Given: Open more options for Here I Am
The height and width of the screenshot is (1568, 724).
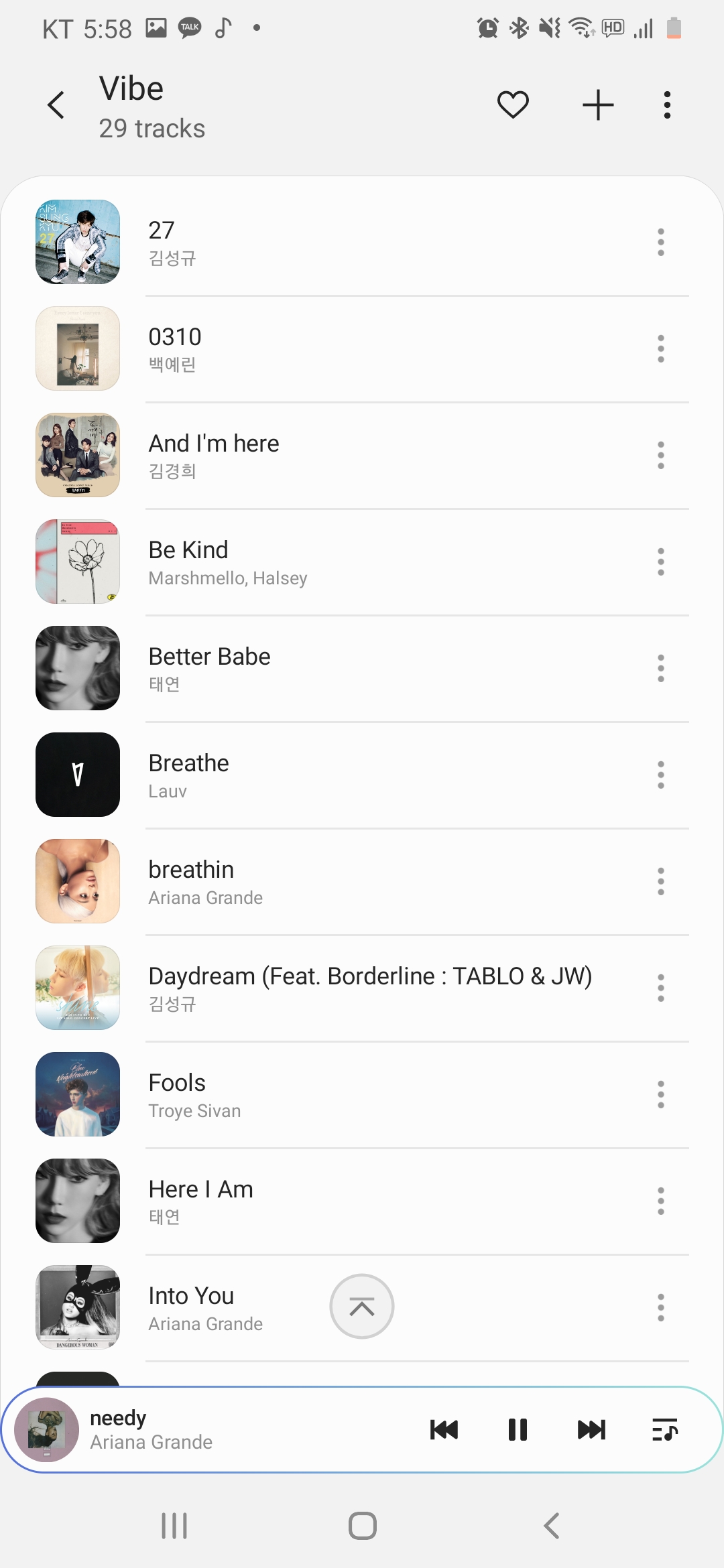Looking at the screenshot, I should (x=661, y=1201).
